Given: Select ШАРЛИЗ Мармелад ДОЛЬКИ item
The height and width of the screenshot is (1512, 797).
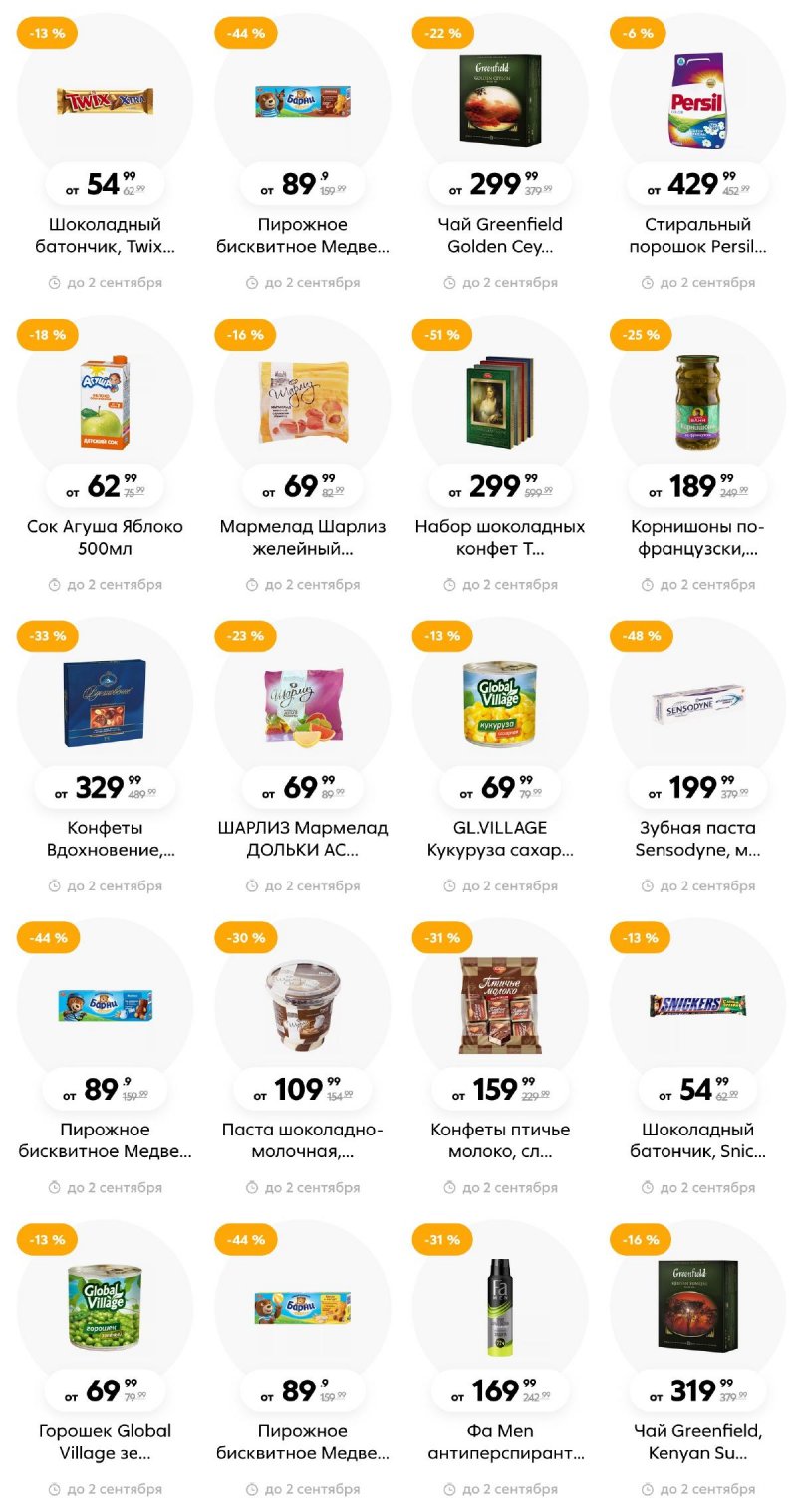Looking at the screenshot, I should [x=303, y=703].
